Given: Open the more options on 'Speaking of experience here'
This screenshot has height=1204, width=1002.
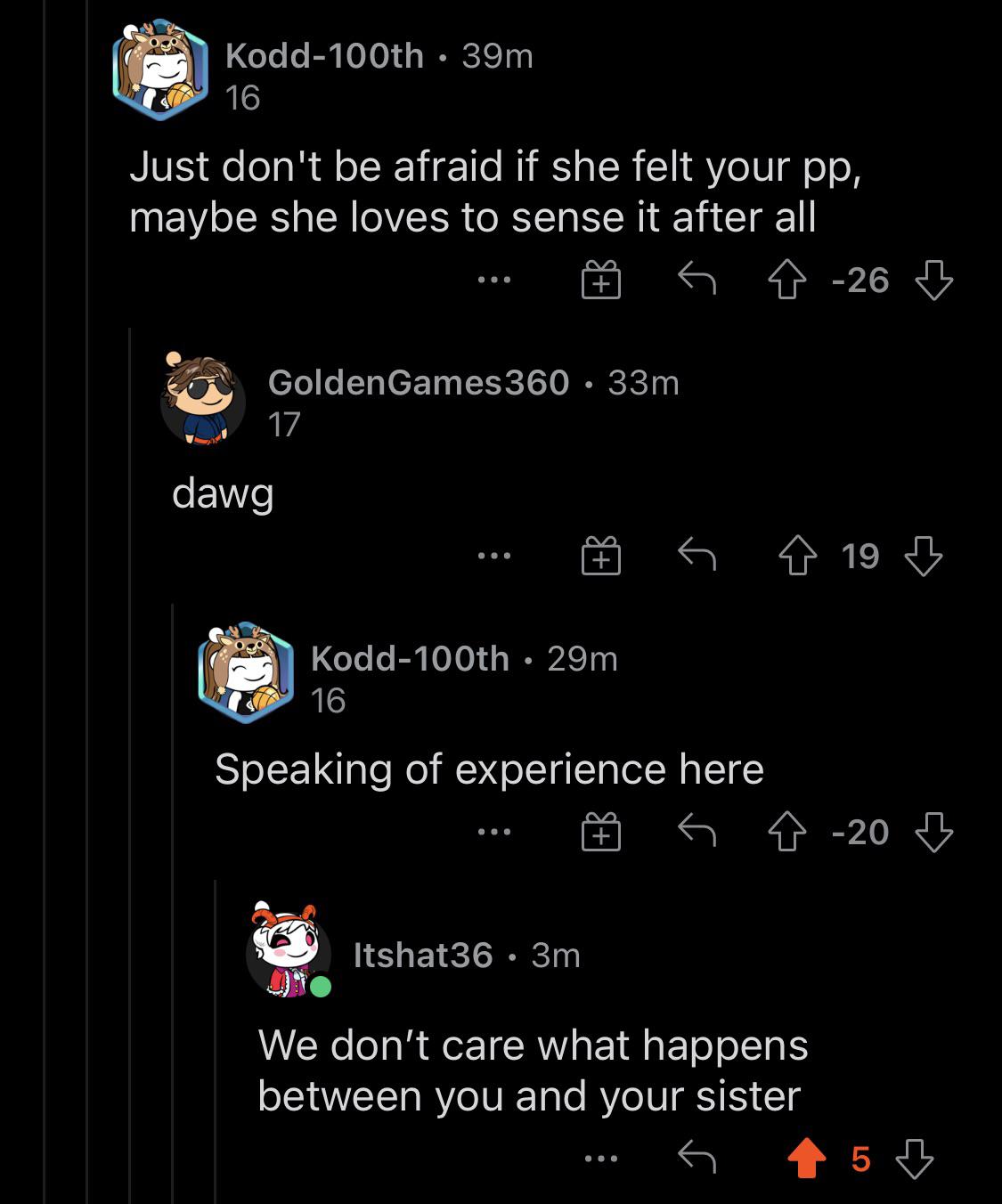Looking at the screenshot, I should (493, 833).
